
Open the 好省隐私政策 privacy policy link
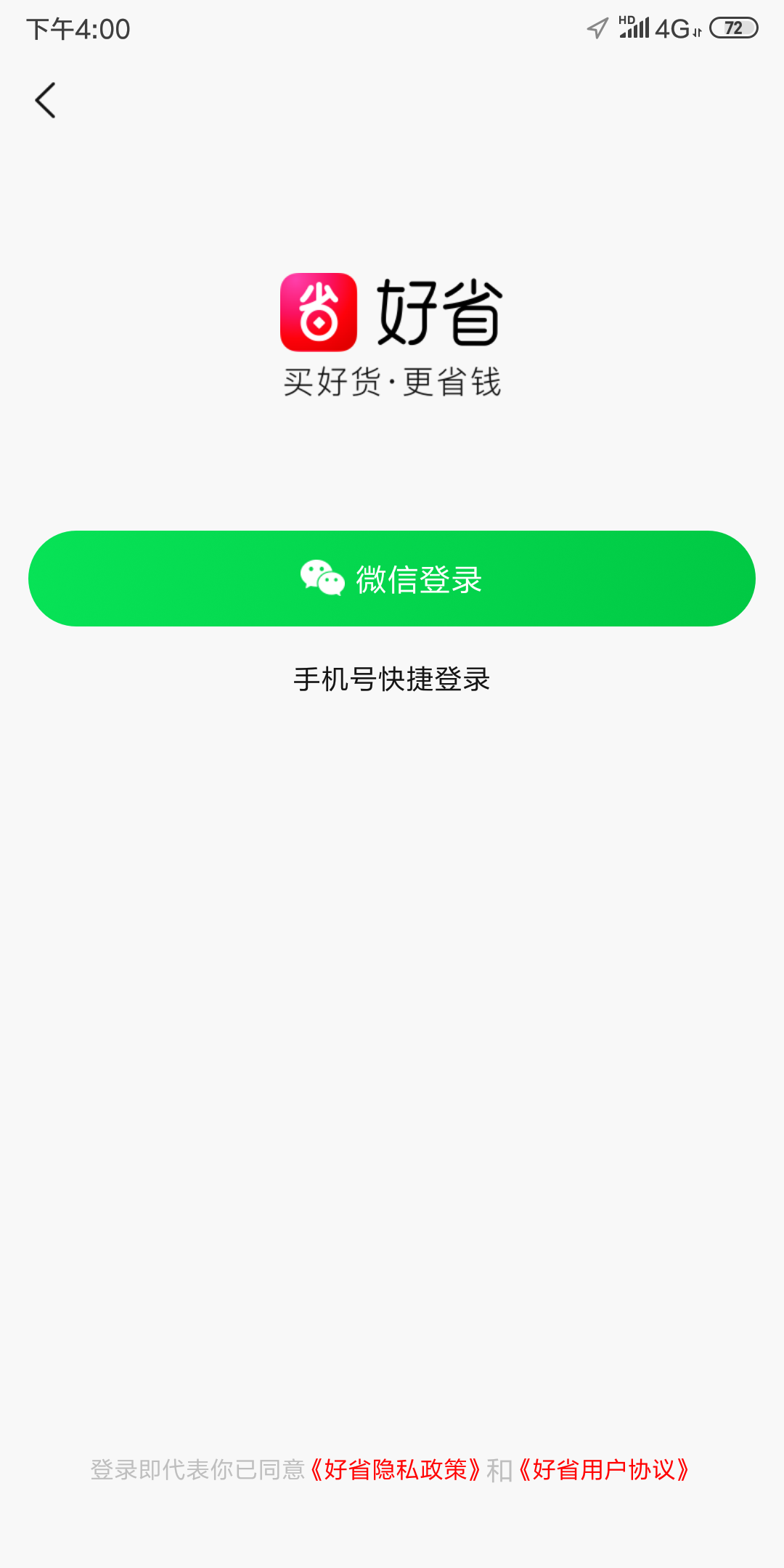point(395,1470)
